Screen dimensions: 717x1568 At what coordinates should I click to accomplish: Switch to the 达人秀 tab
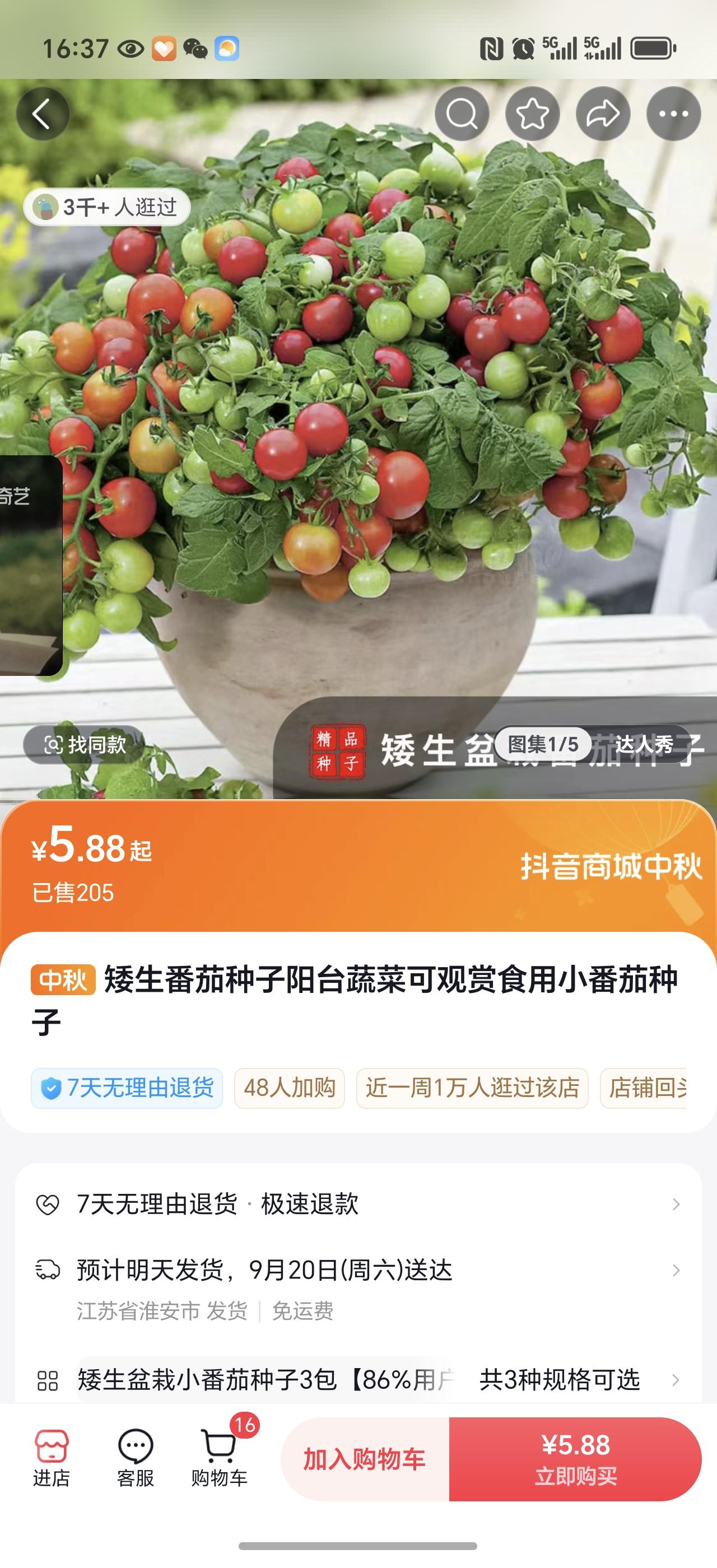tap(644, 744)
